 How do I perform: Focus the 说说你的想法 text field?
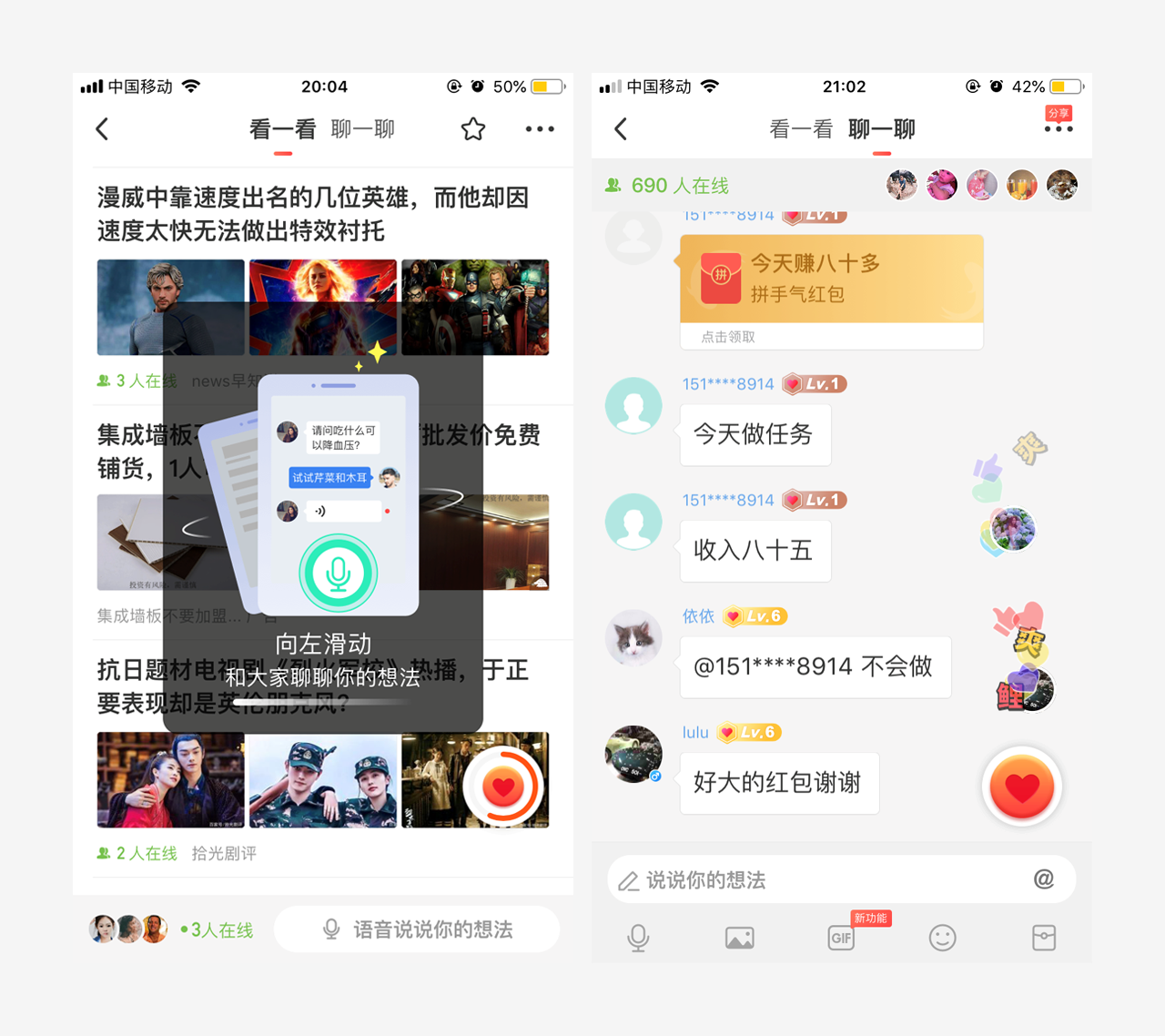[841, 879]
